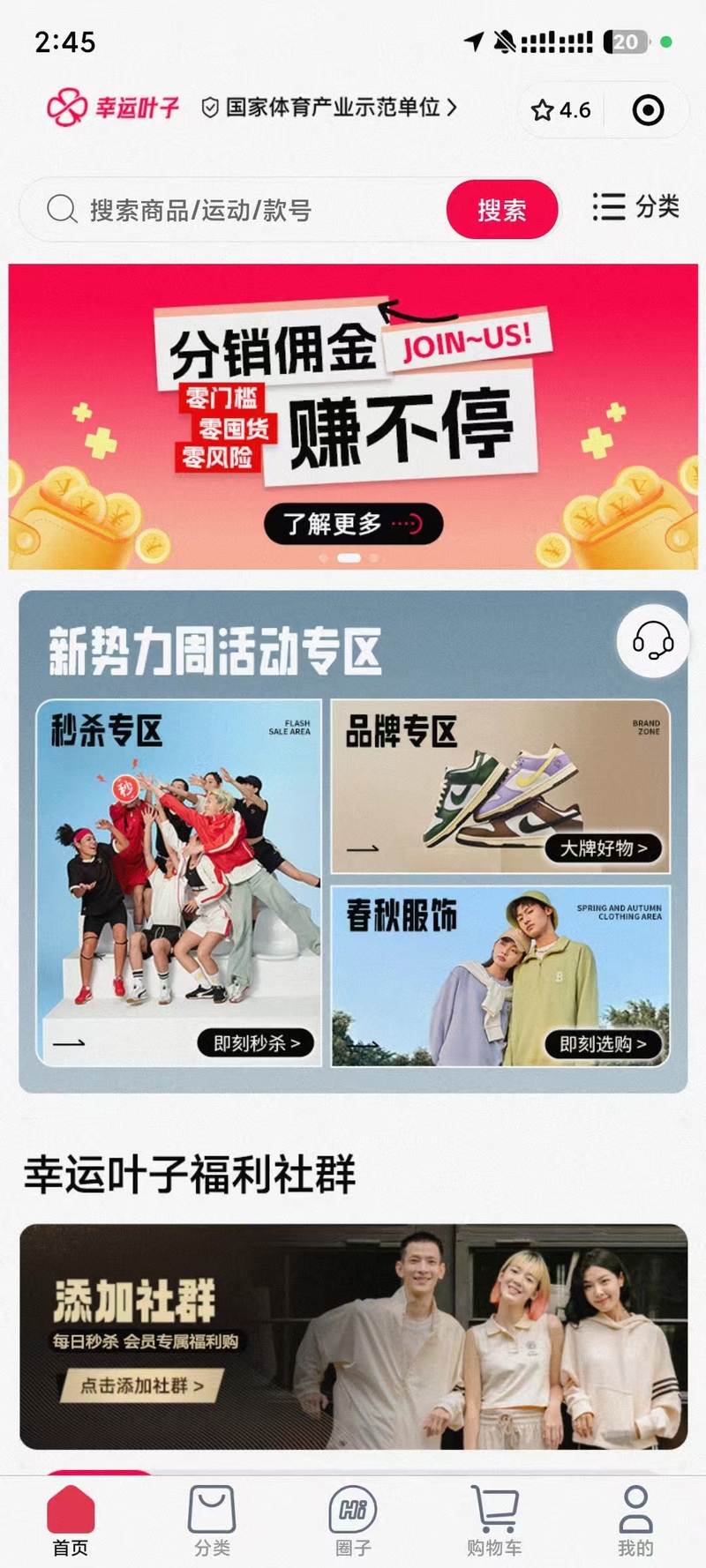Tap the 4.6 star rating
Screen dimensions: 706x1568
pyautogui.click(x=561, y=110)
